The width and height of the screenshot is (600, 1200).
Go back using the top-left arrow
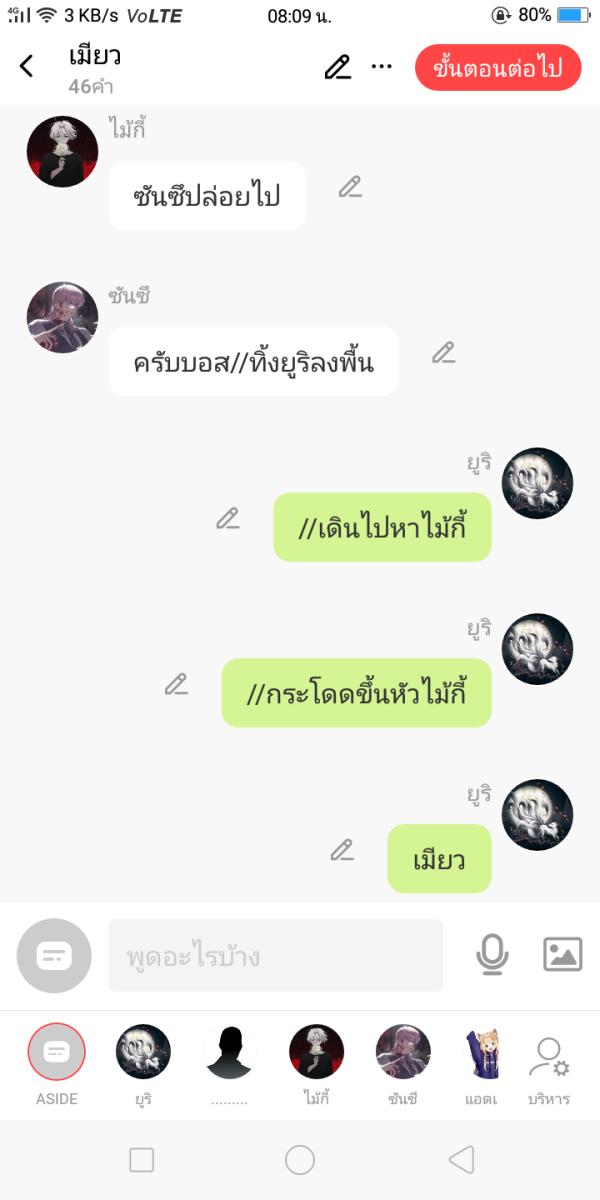27,67
